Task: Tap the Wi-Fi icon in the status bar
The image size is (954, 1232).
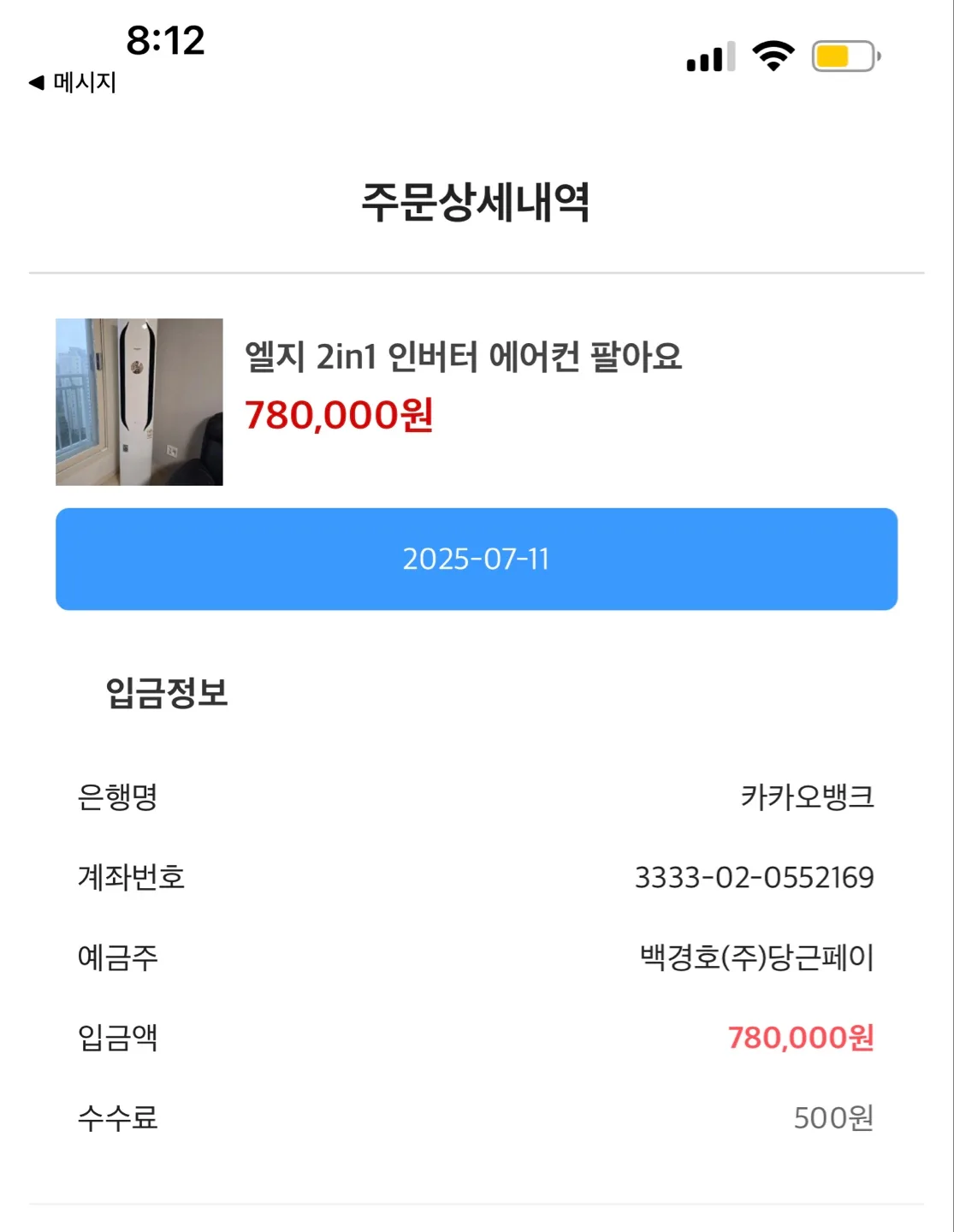Action: pyautogui.click(x=769, y=56)
